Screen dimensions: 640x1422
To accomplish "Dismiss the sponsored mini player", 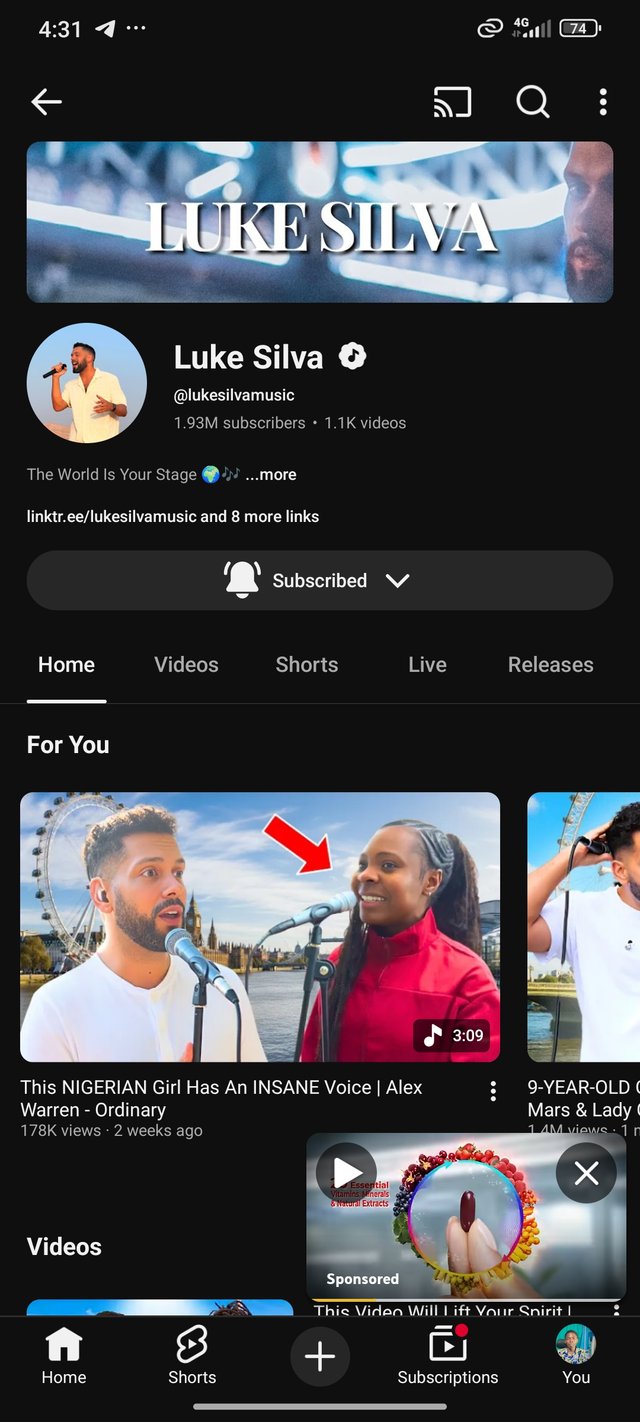I will tap(586, 1173).
